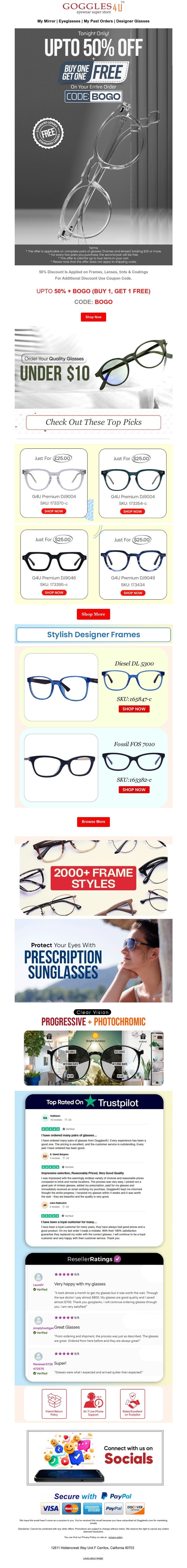Image resolution: width=187 pixels, height=1568 pixels.
Task: Open the 2000+ Frame Styles banner
Action: tap(93, 877)
